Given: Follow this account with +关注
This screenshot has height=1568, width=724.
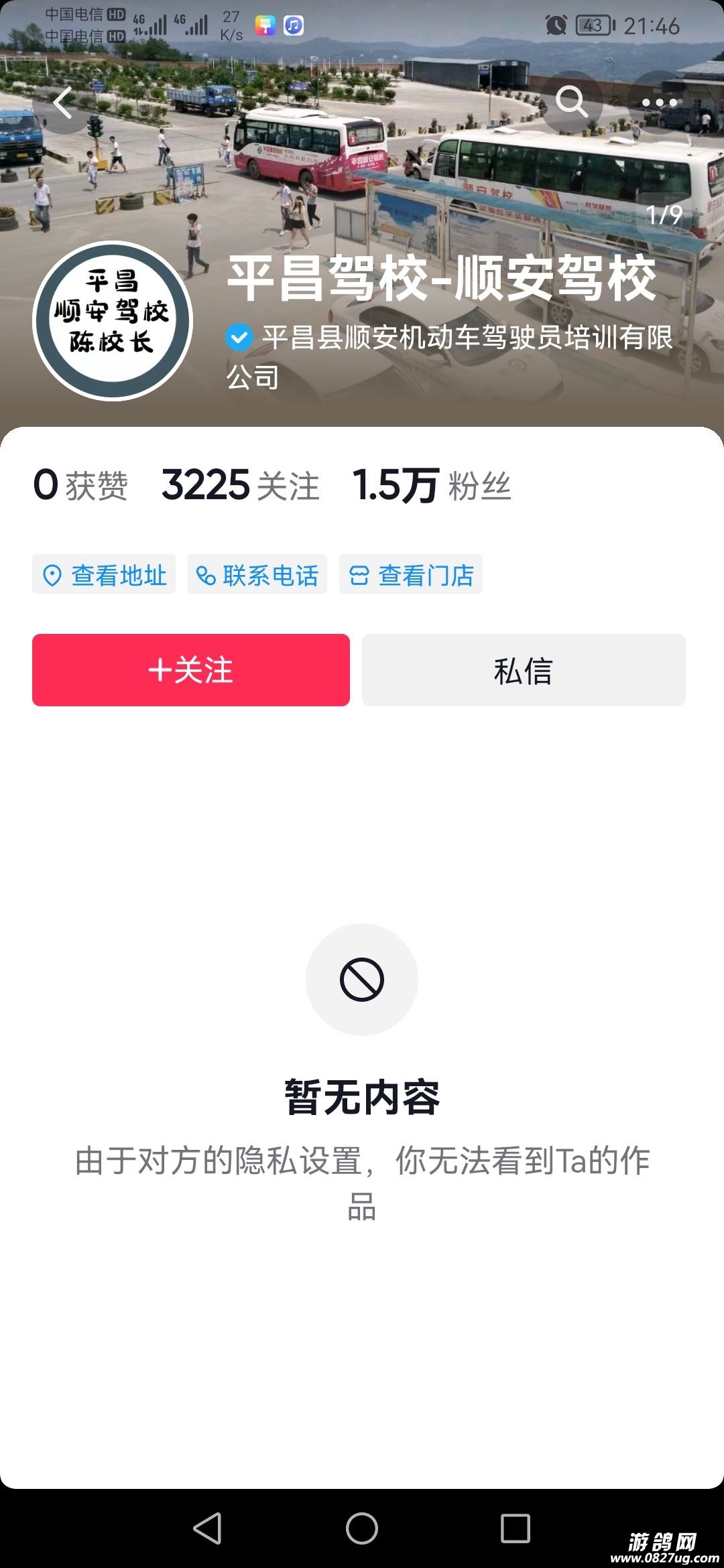Looking at the screenshot, I should tap(191, 670).
